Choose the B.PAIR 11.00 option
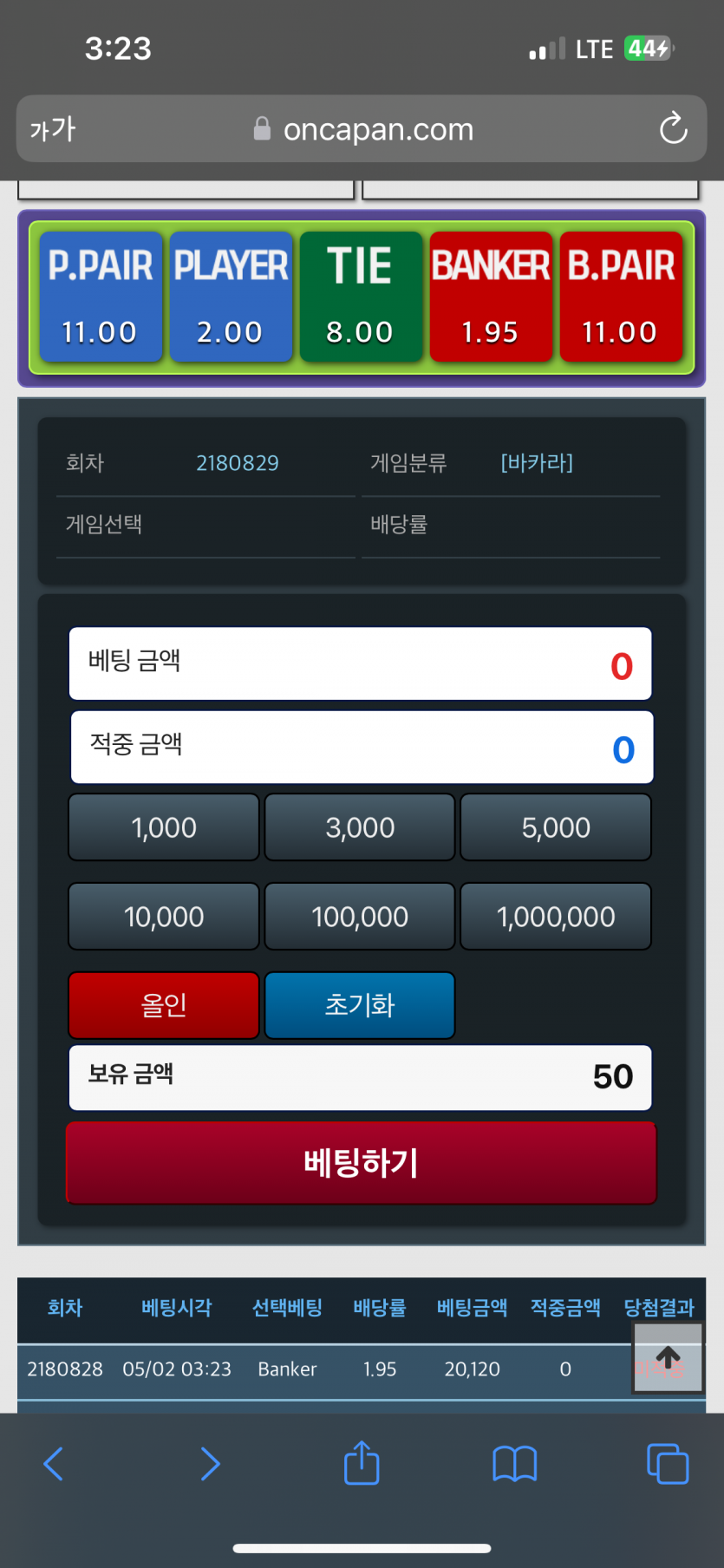This screenshot has height=1568, width=724. coord(621,297)
